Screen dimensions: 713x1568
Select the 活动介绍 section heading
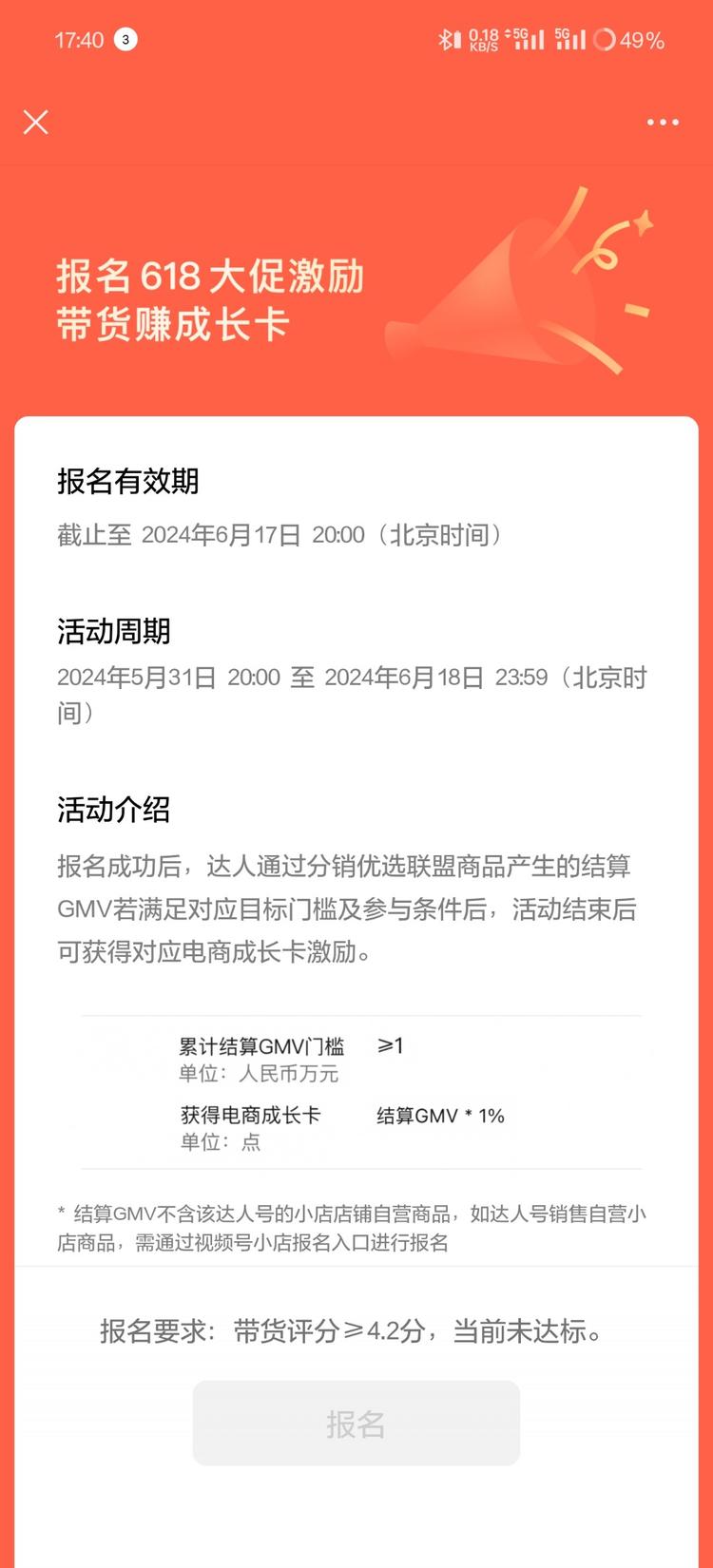click(114, 811)
